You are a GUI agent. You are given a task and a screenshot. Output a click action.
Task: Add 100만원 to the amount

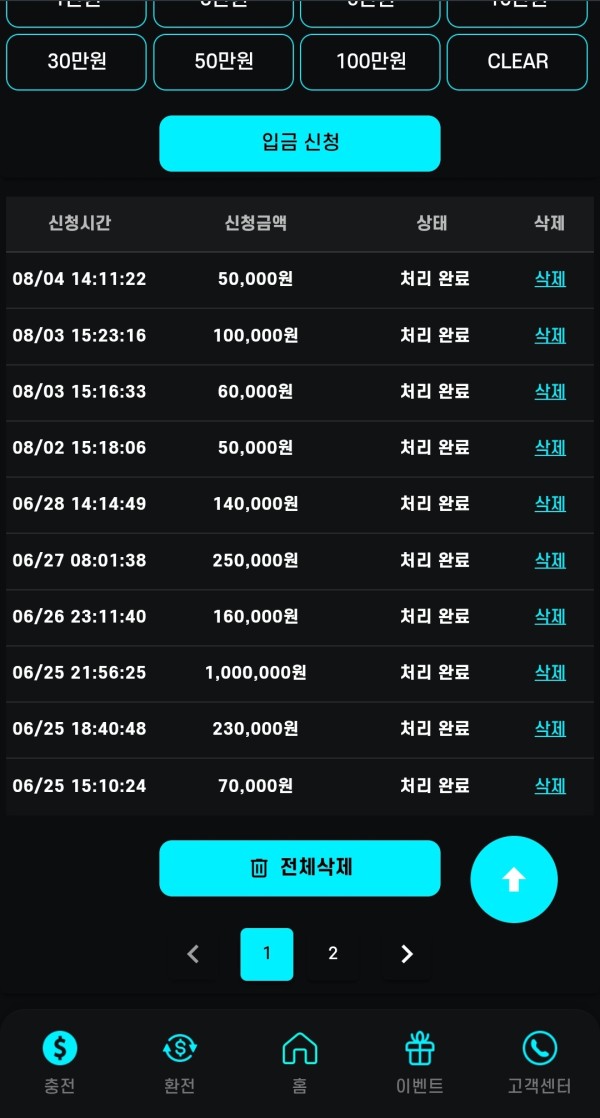tap(371, 62)
